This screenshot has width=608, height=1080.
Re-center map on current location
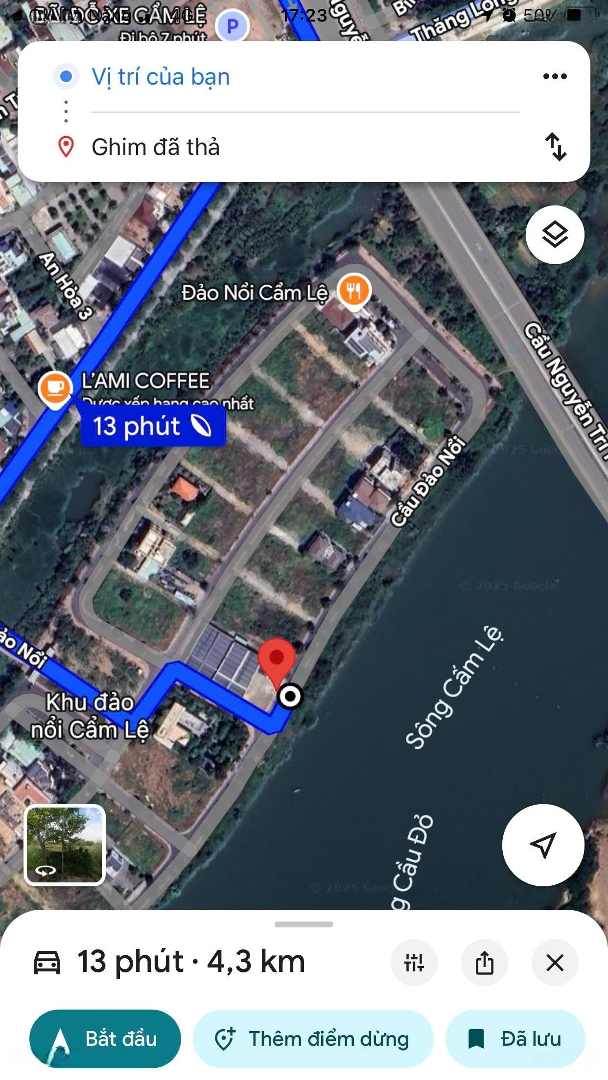(x=542, y=846)
